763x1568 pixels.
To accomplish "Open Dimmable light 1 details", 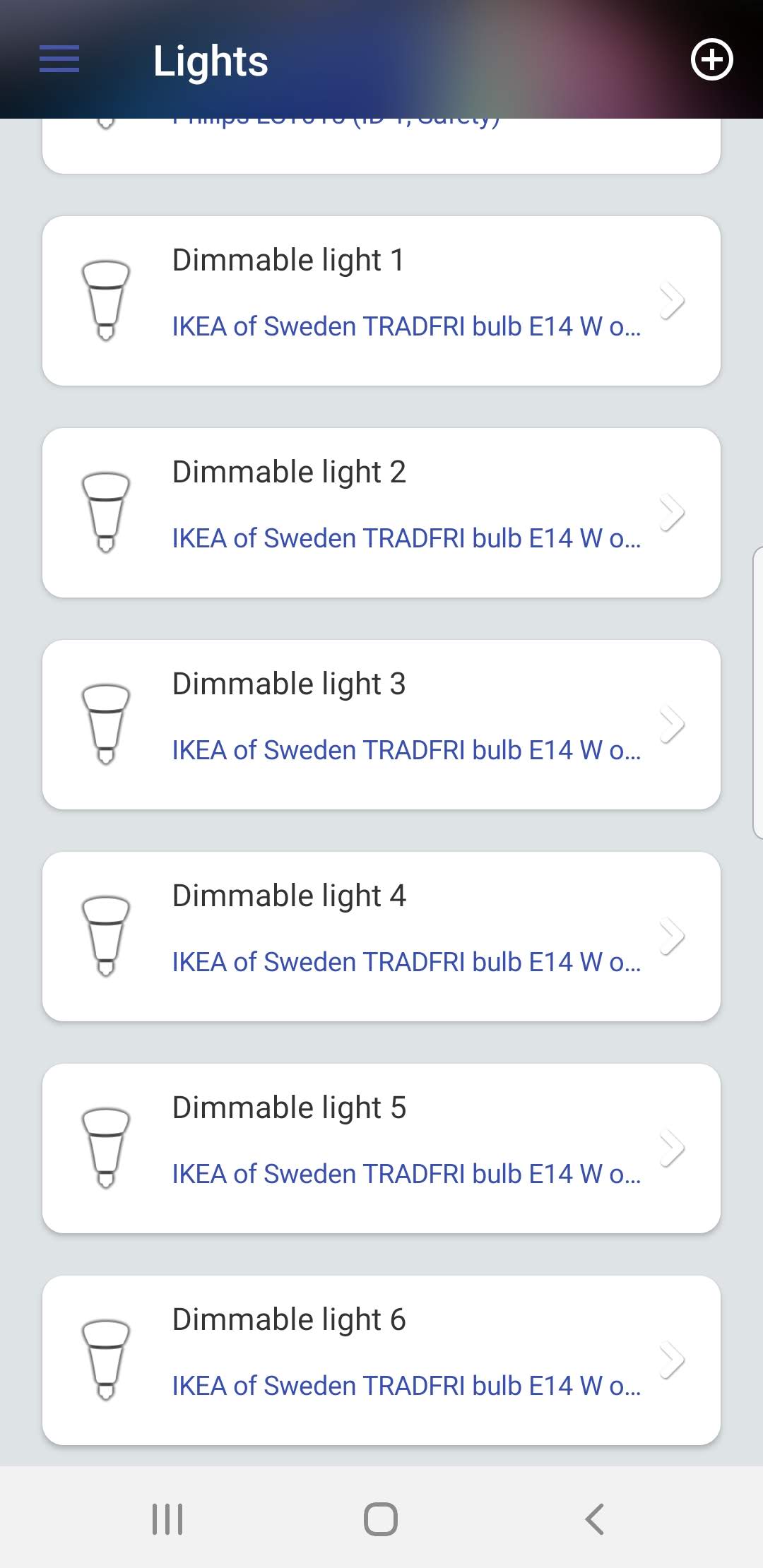I will click(x=381, y=301).
